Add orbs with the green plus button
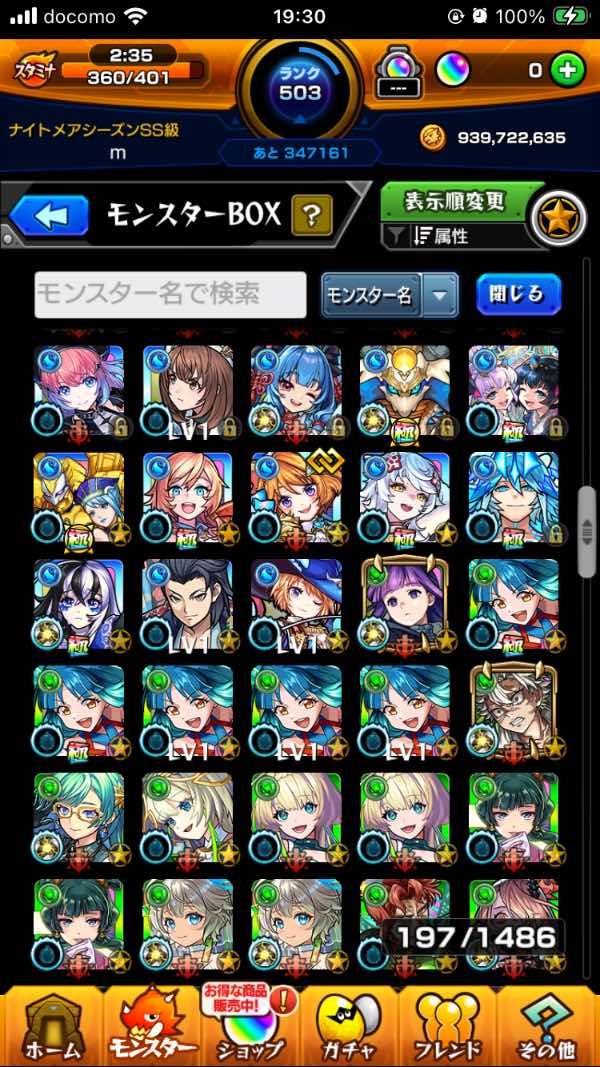600x1067 pixels. coord(567,70)
